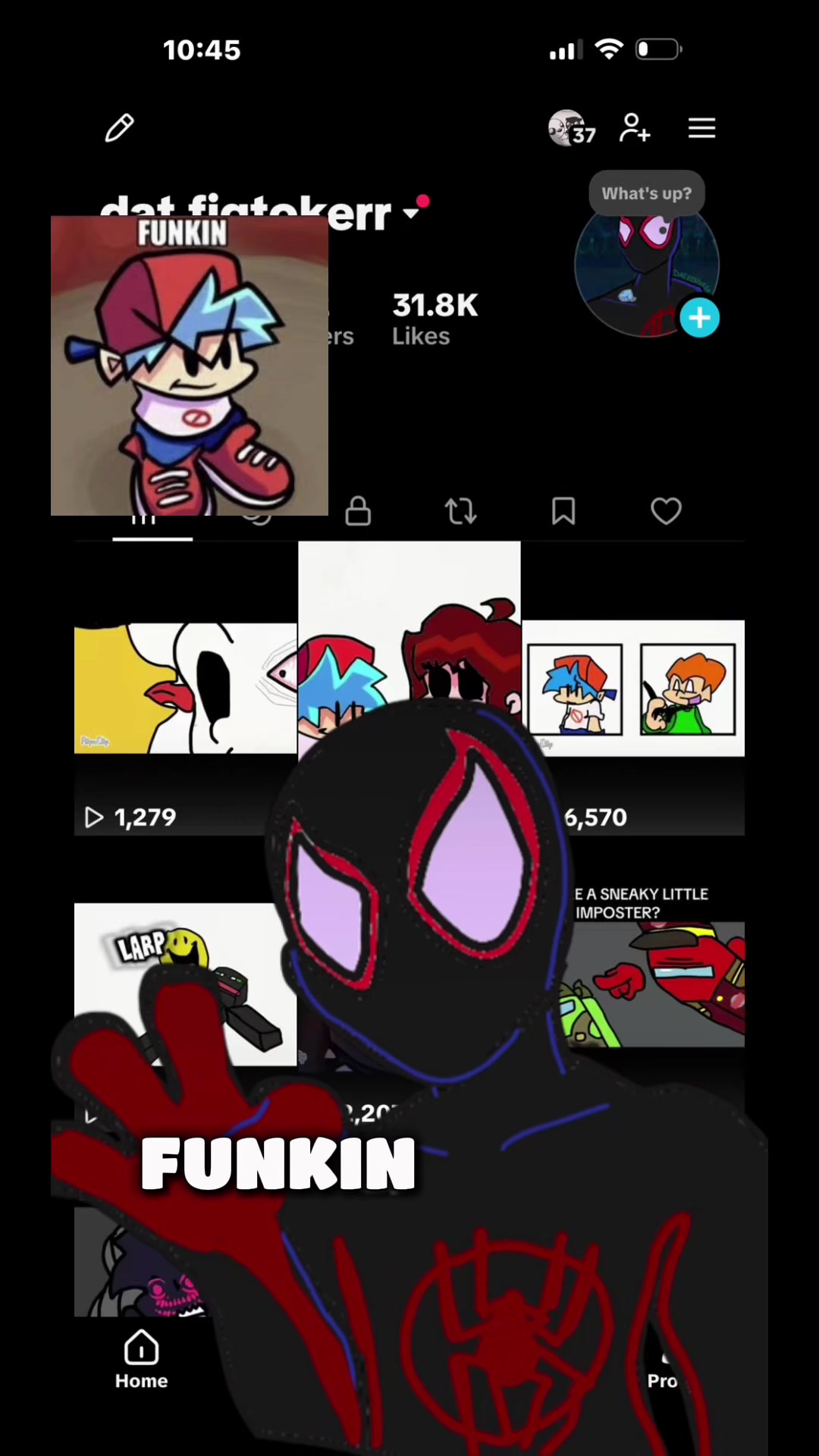
Task: Switch to the reposts tab
Action: [460, 511]
